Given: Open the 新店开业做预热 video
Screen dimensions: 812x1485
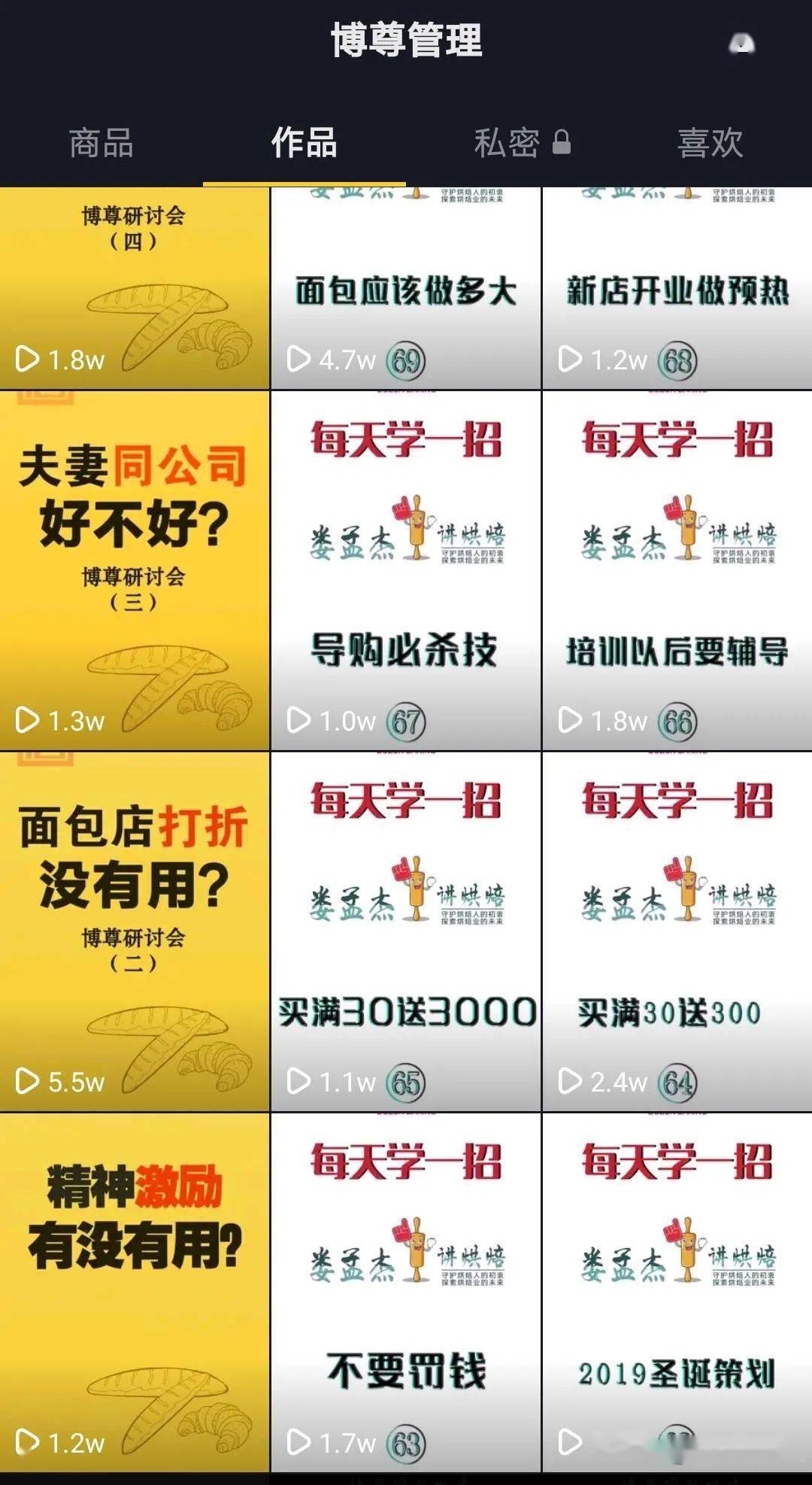Looking at the screenshot, I should pyautogui.click(x=677, y=288).
